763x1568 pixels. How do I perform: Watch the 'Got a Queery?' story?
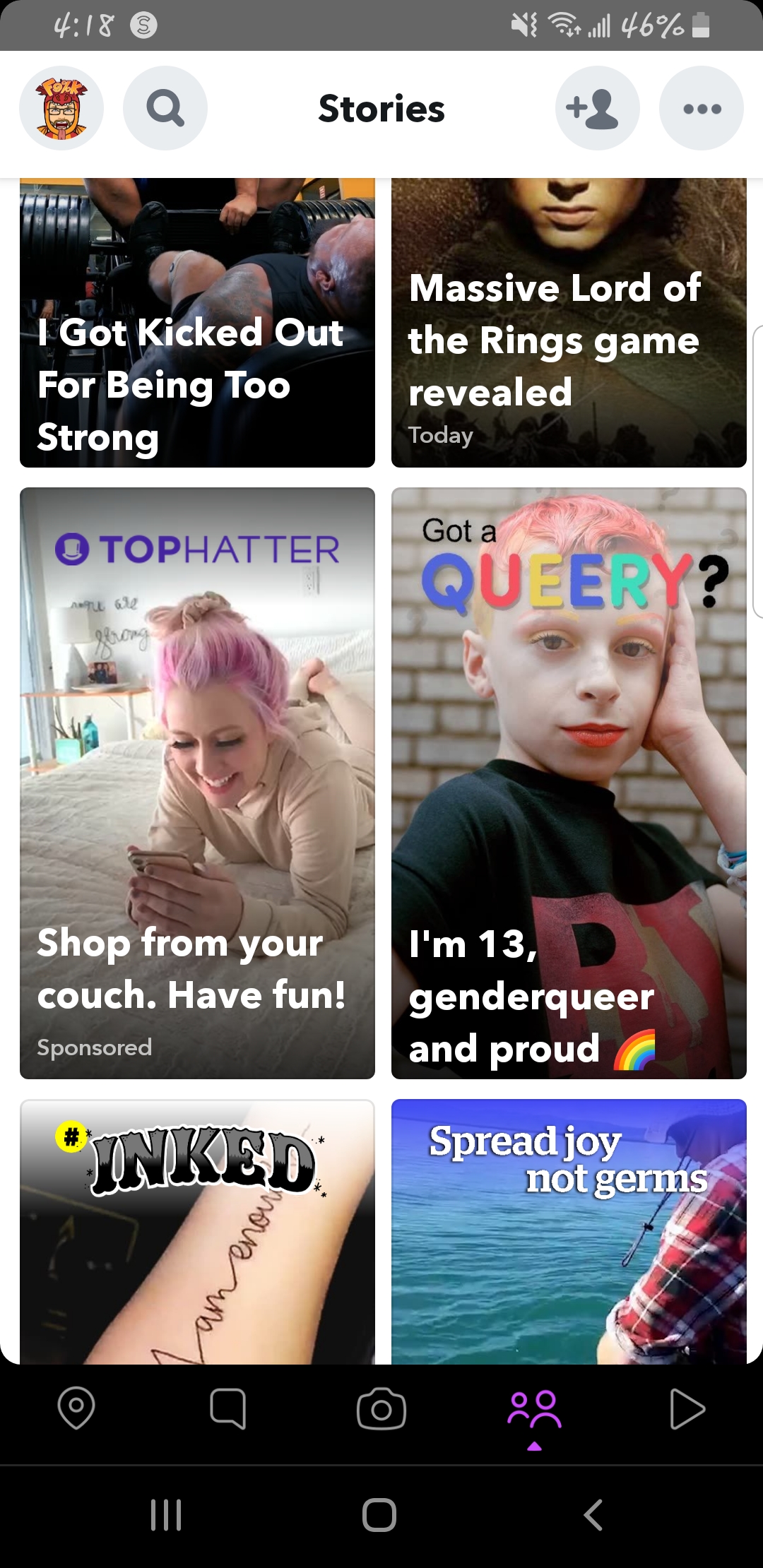(x=569, y=783)
